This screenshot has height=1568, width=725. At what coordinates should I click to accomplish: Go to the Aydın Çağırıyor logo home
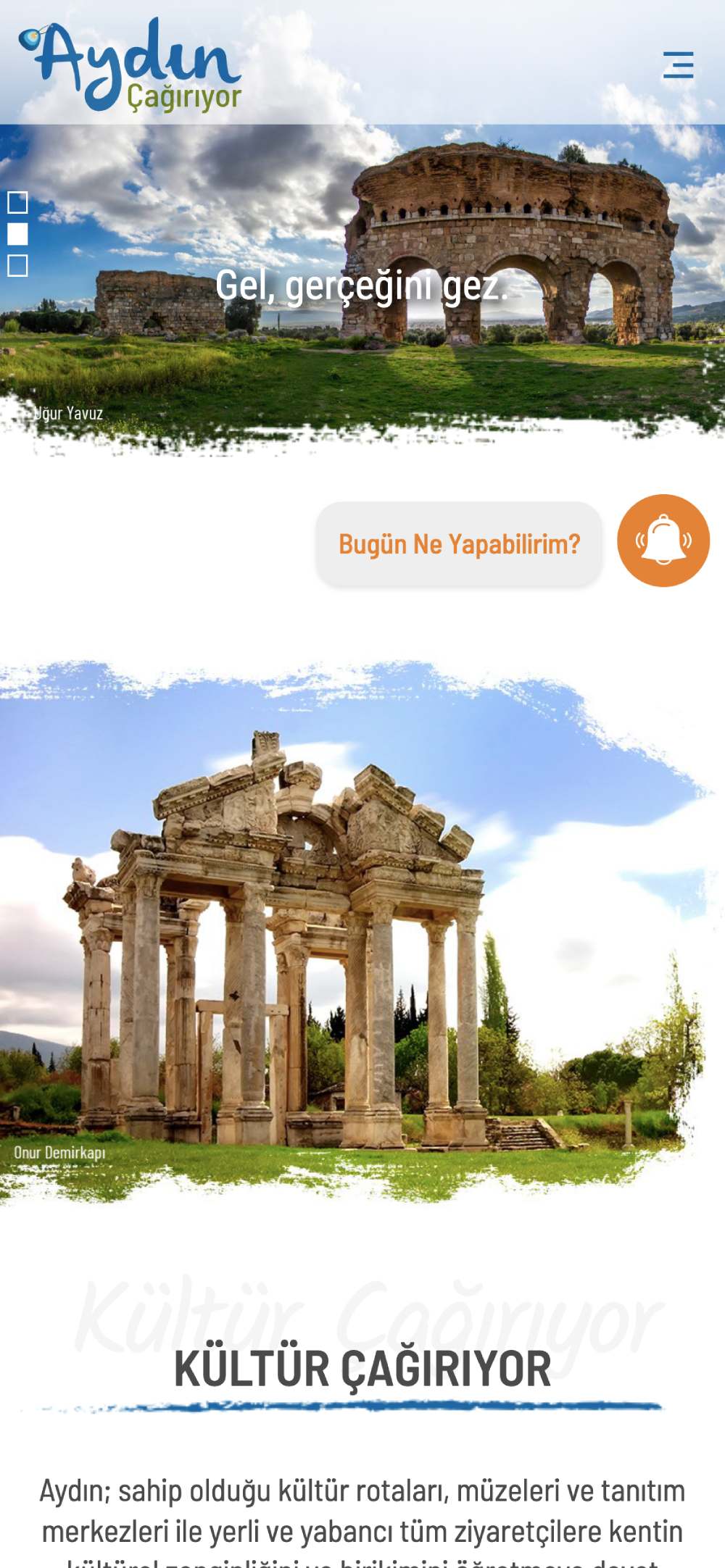130,67
